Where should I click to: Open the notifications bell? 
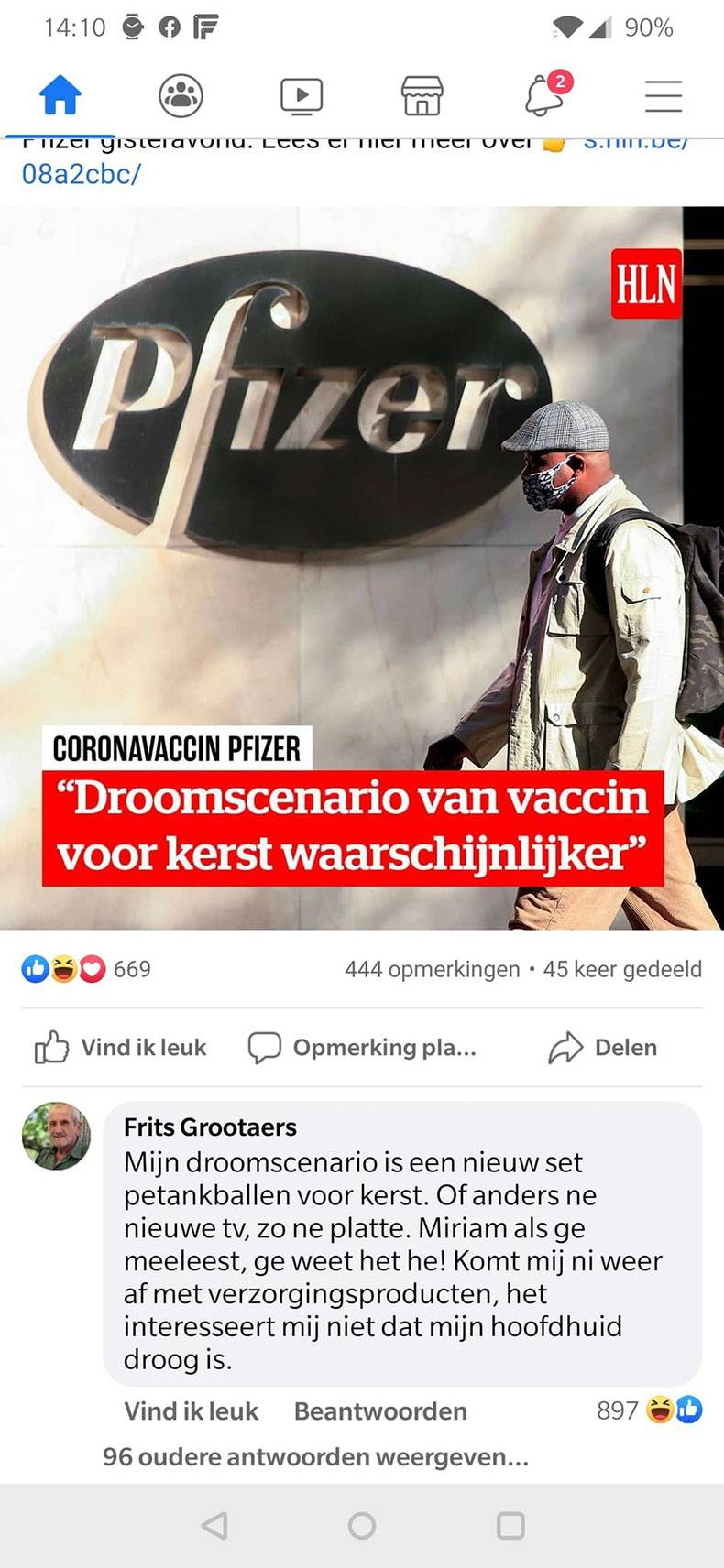[x=544, y=95]
